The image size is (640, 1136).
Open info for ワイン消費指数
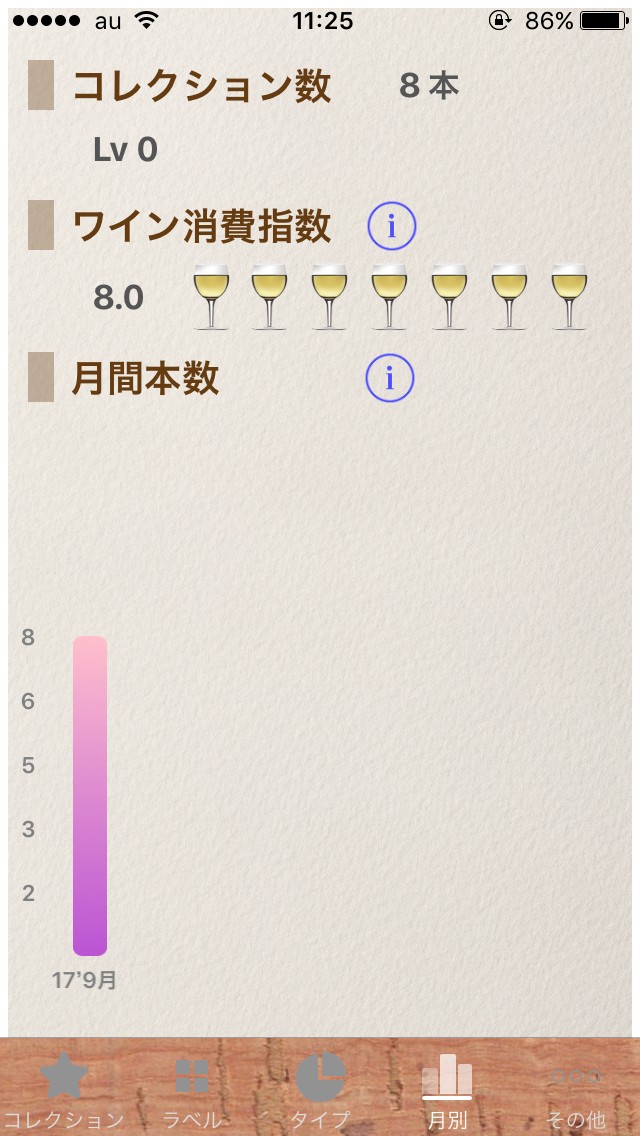pos(391,227)
